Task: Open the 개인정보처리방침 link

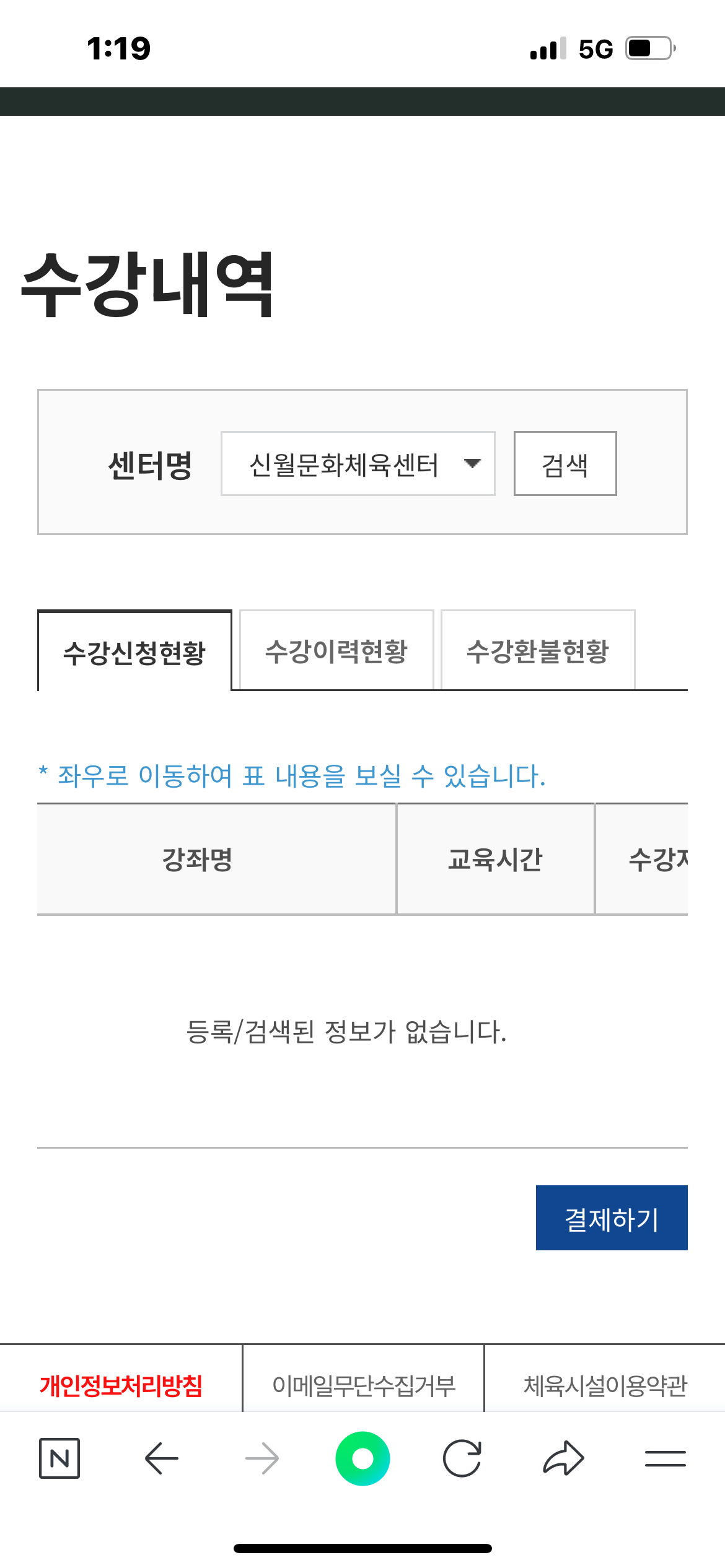Action: [x=121, y=1385]
